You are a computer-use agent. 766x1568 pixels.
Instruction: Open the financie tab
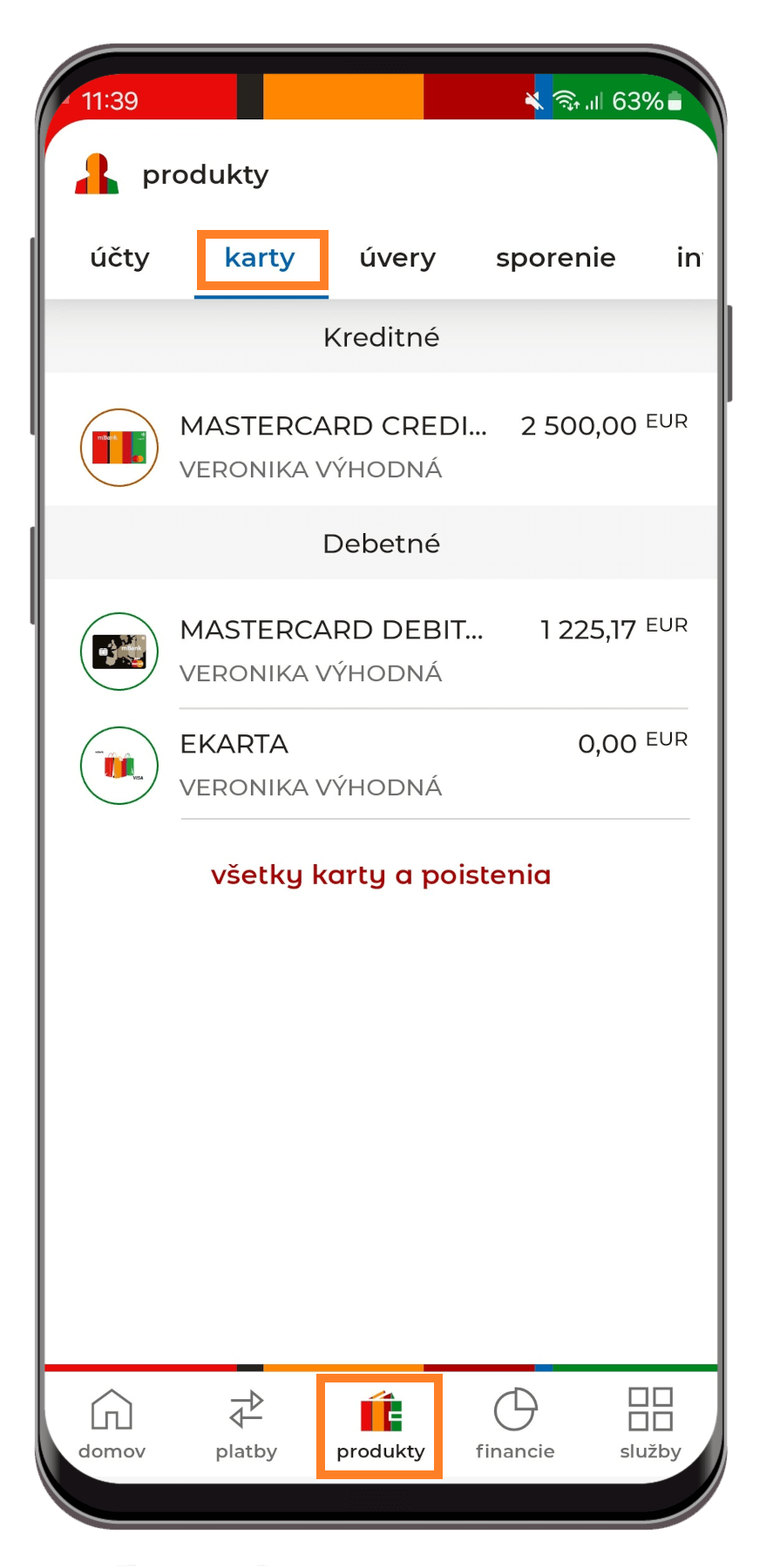515,1424
